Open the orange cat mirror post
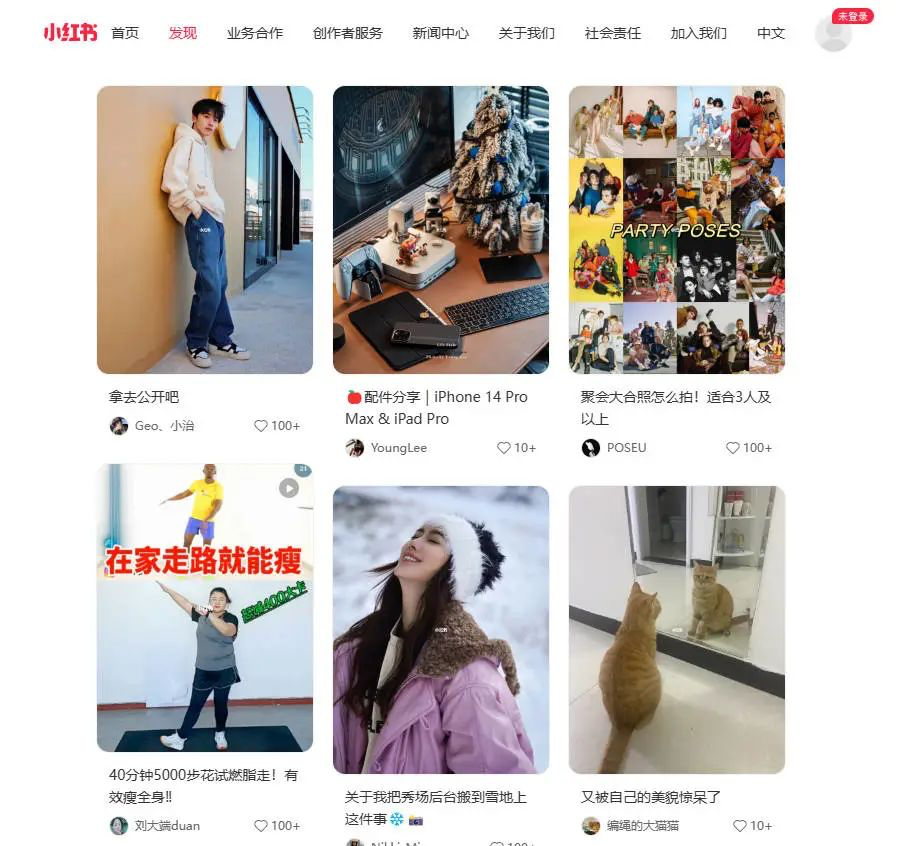Image resolution: width=907 pixels, height=846 pixels. pos(677,630)
